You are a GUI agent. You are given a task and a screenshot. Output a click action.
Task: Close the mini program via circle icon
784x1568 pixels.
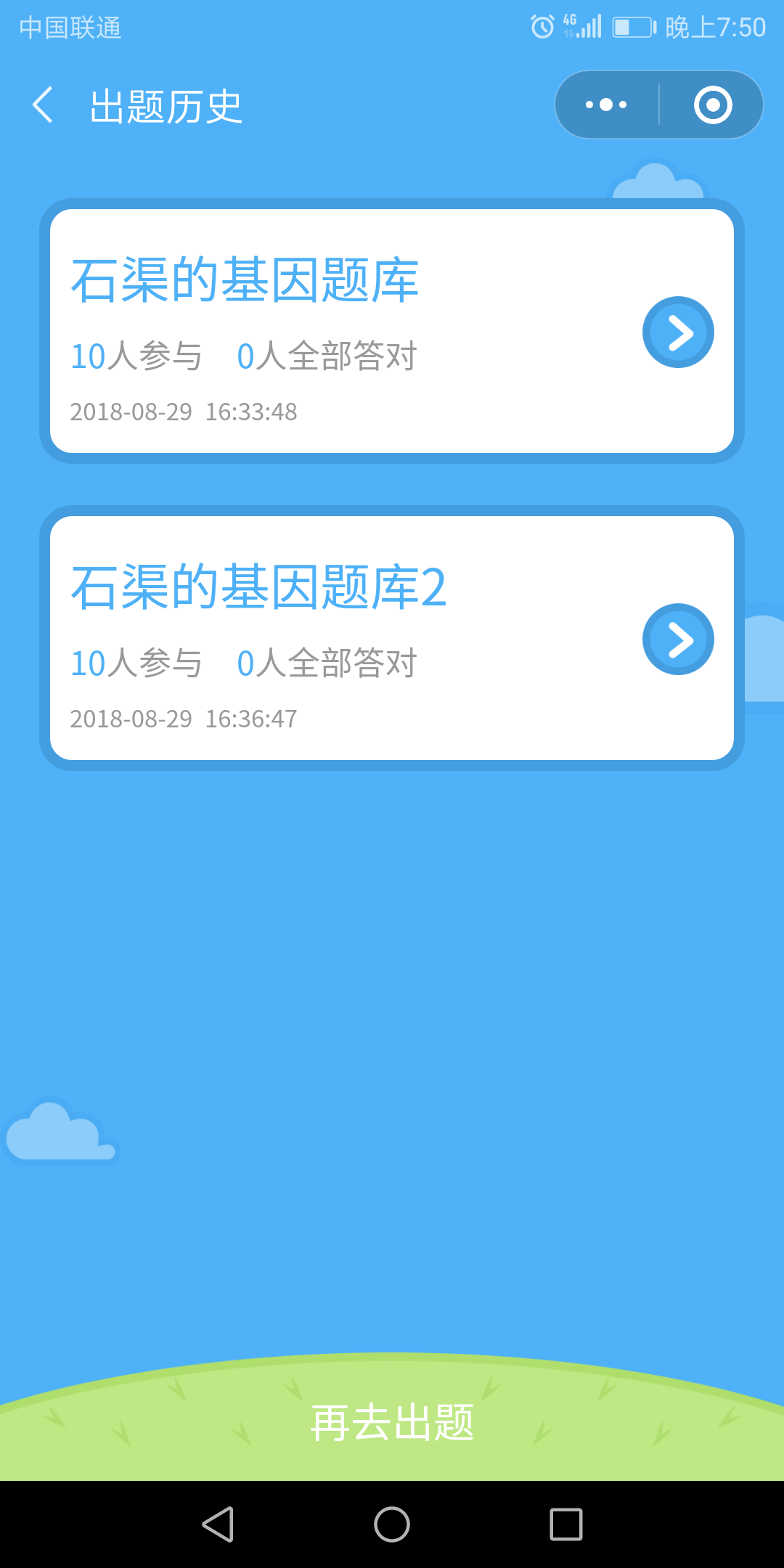712,105
